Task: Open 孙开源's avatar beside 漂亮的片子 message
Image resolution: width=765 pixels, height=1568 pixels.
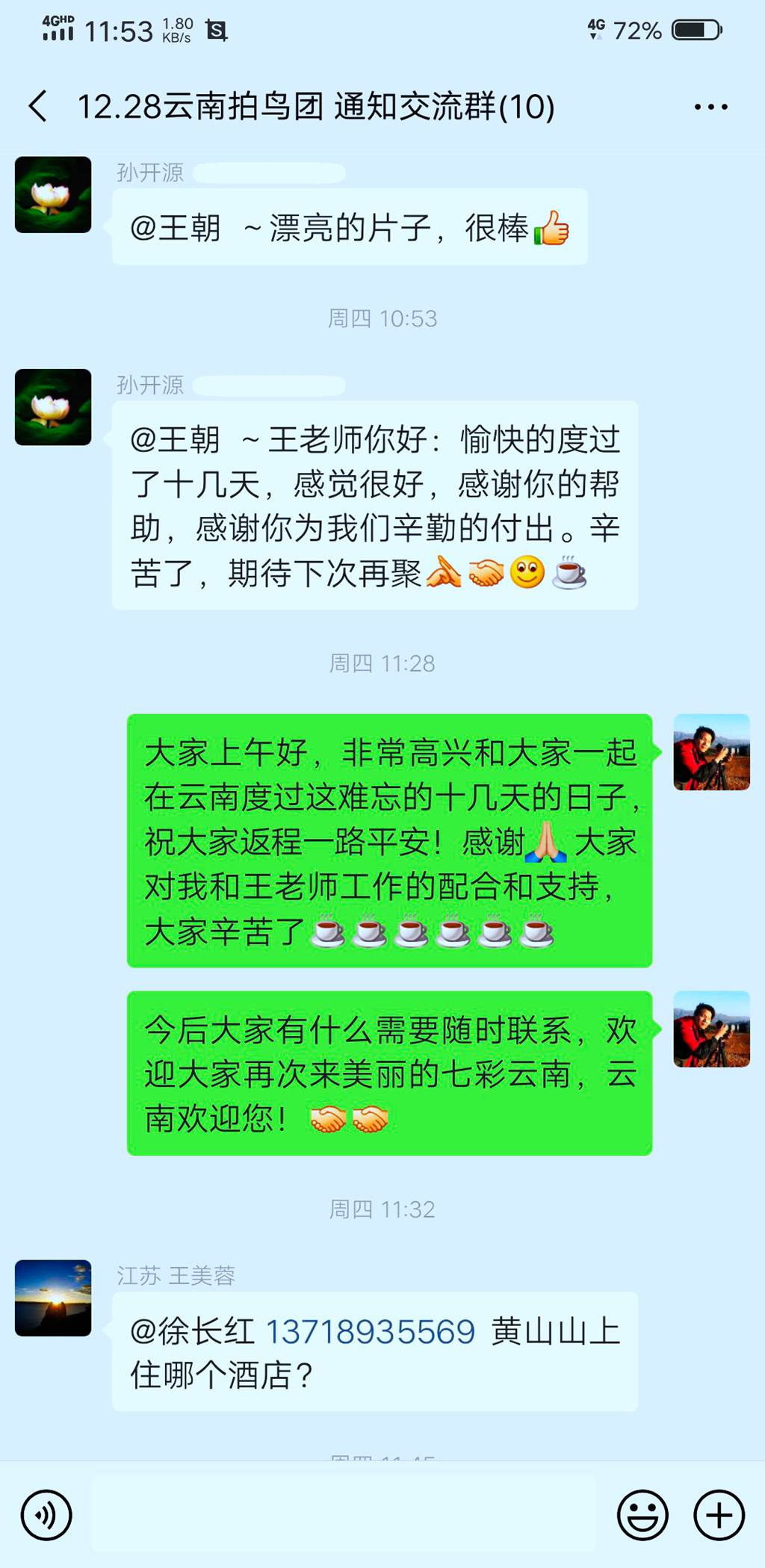Action: [x=53, y=195]
